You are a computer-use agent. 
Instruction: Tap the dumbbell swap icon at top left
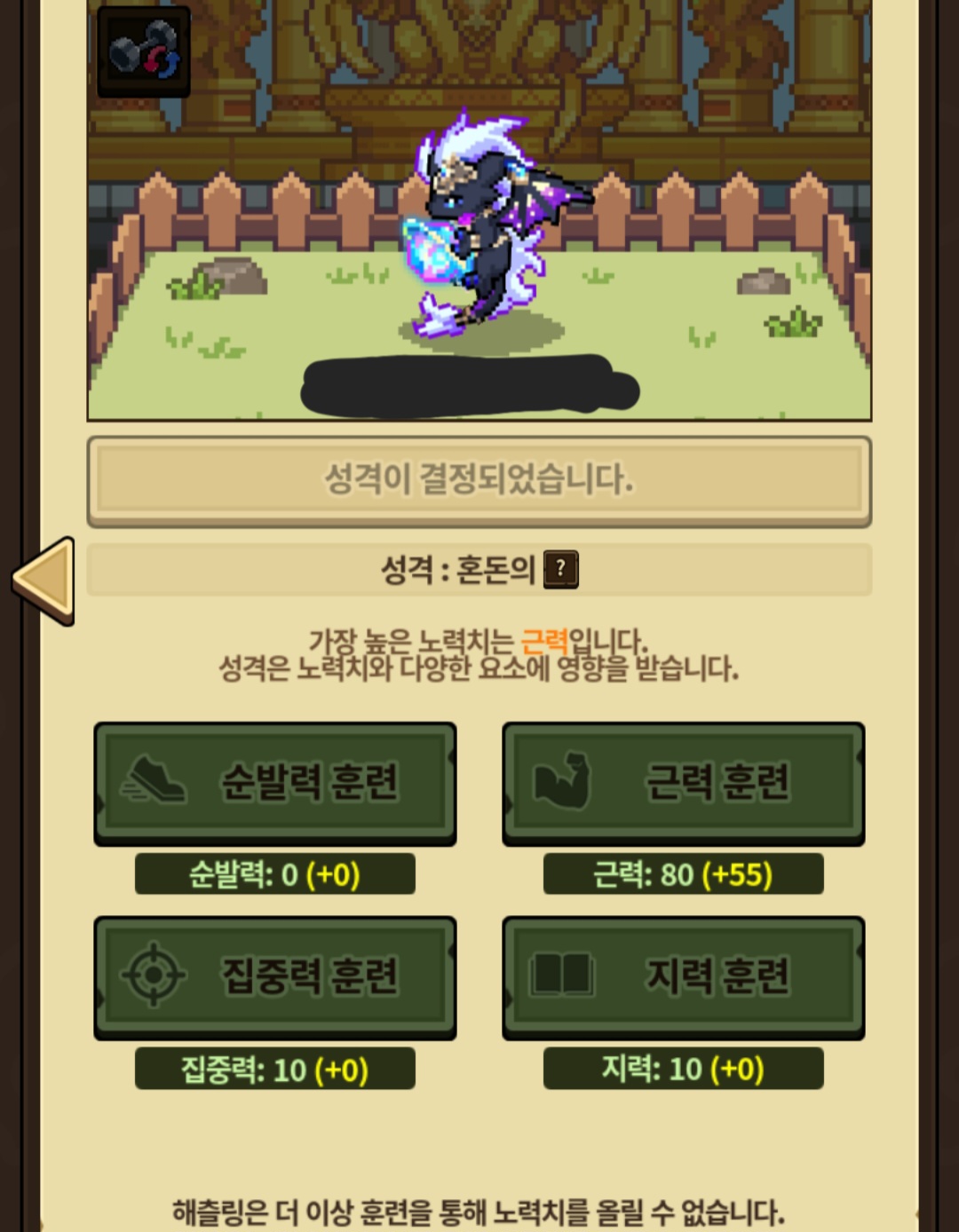tap(144, 51)
